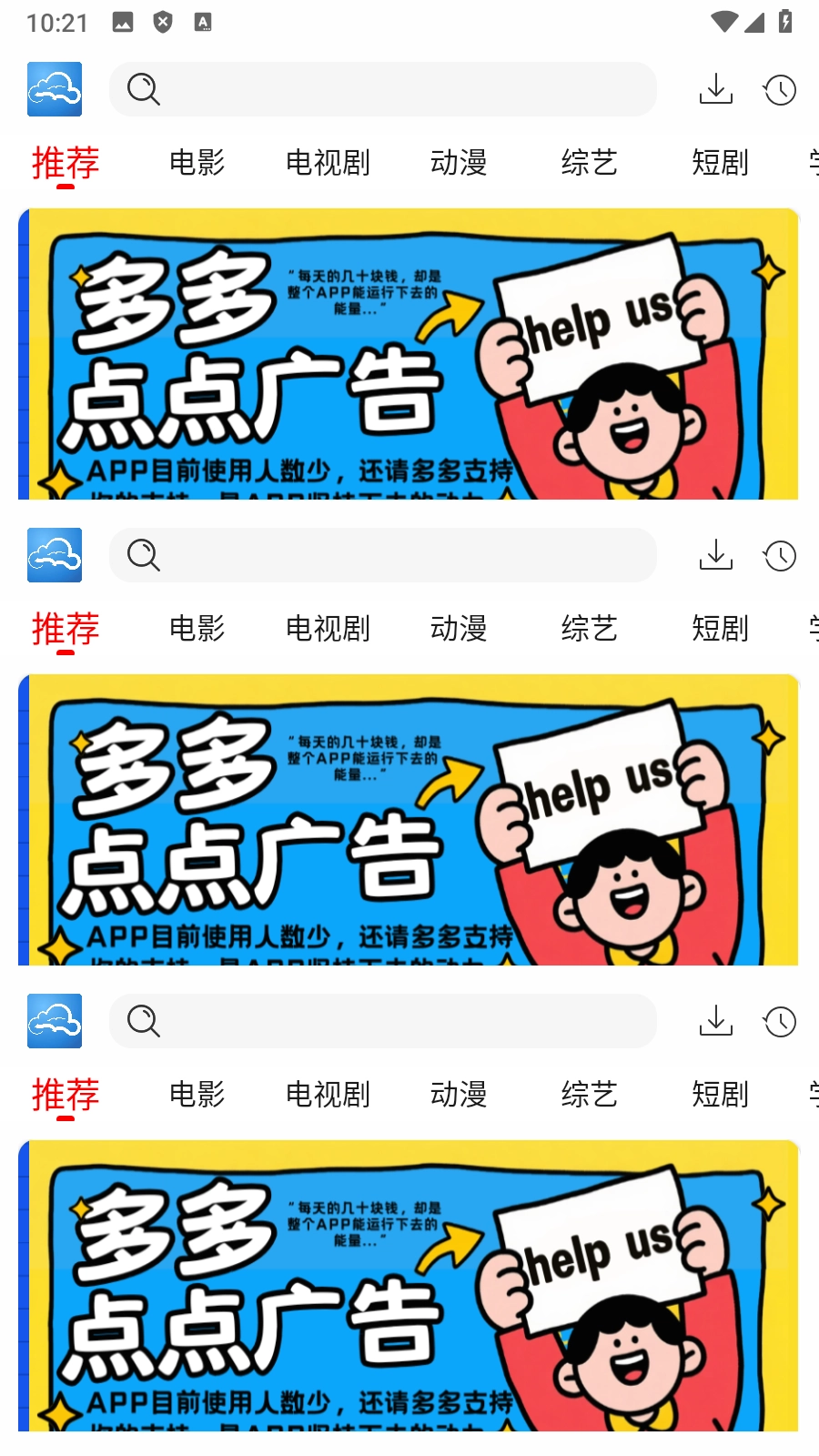819x1456 pixels.
Task: Switch to 电视剧 tab in the topmost tab row
Action: click(328, 163)
